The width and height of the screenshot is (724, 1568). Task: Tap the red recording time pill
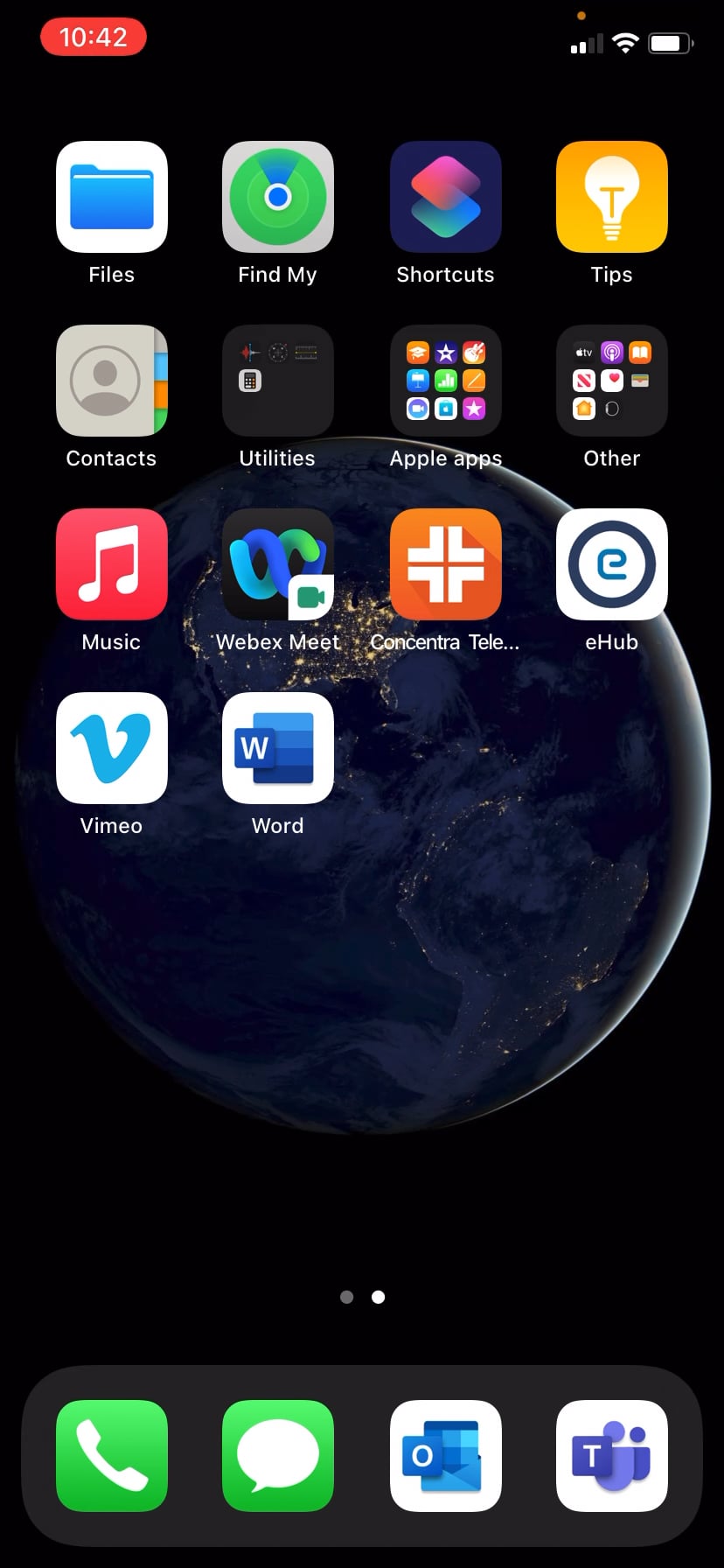[x=93, y=38]
